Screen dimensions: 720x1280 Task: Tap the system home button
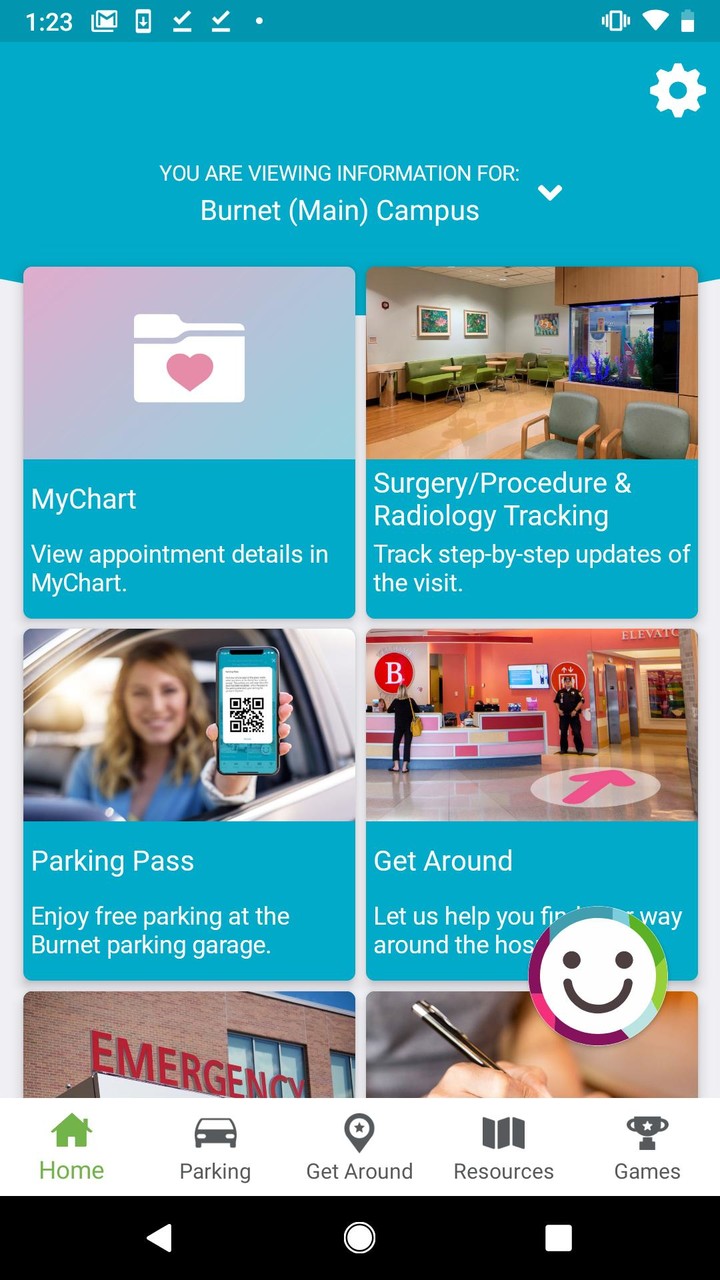point(359,1238)
